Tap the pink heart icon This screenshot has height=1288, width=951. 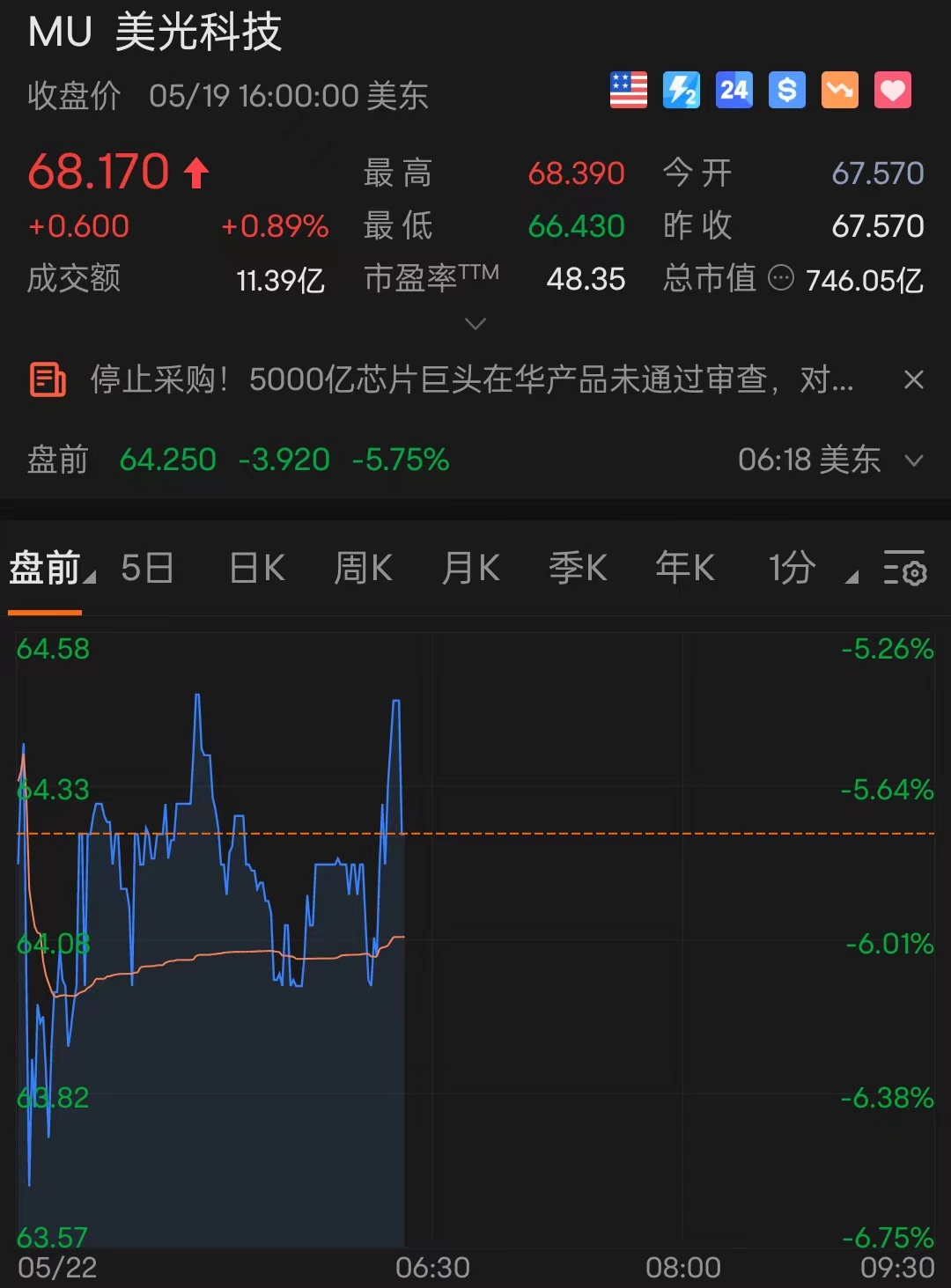892,91
